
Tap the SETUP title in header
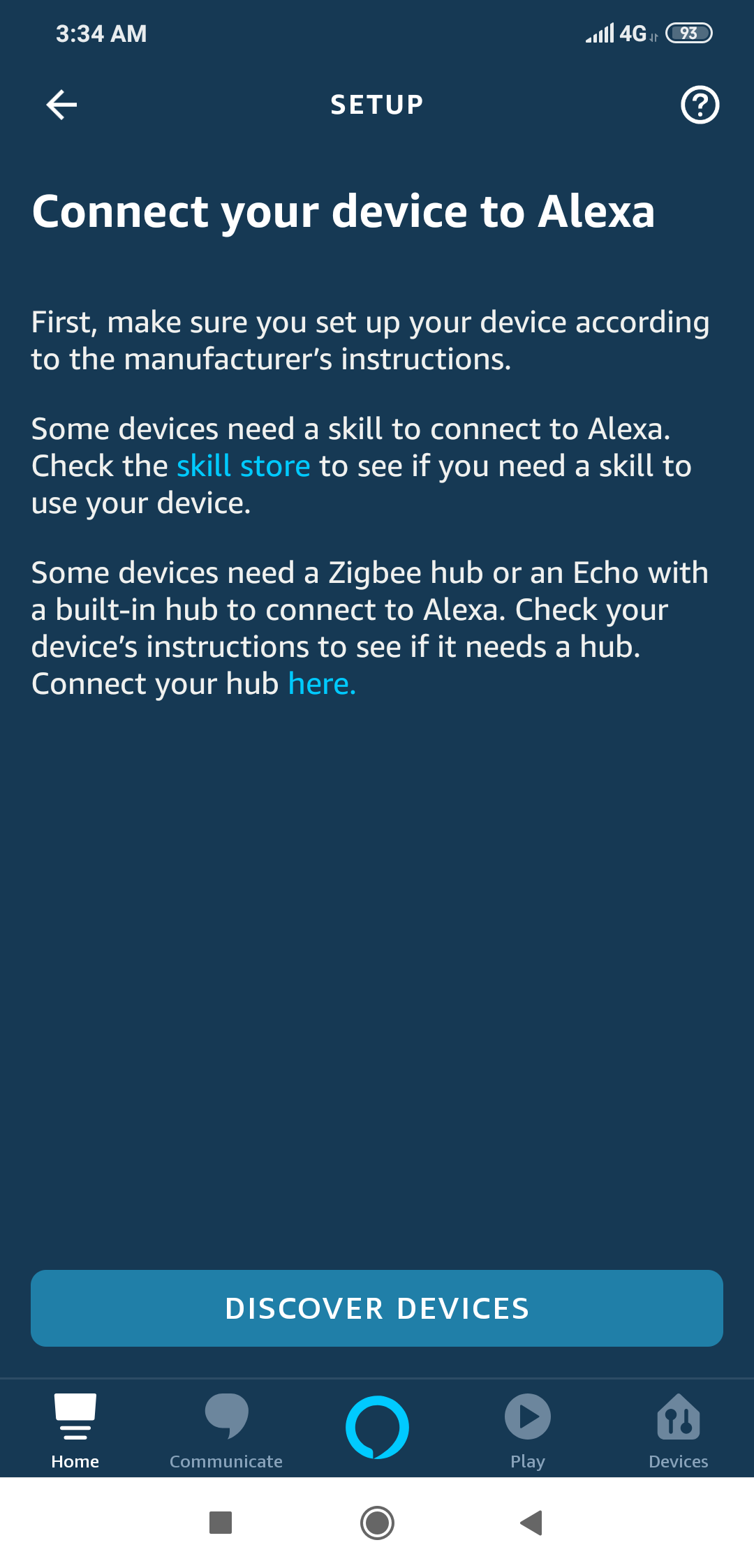(x=376, y=104)
